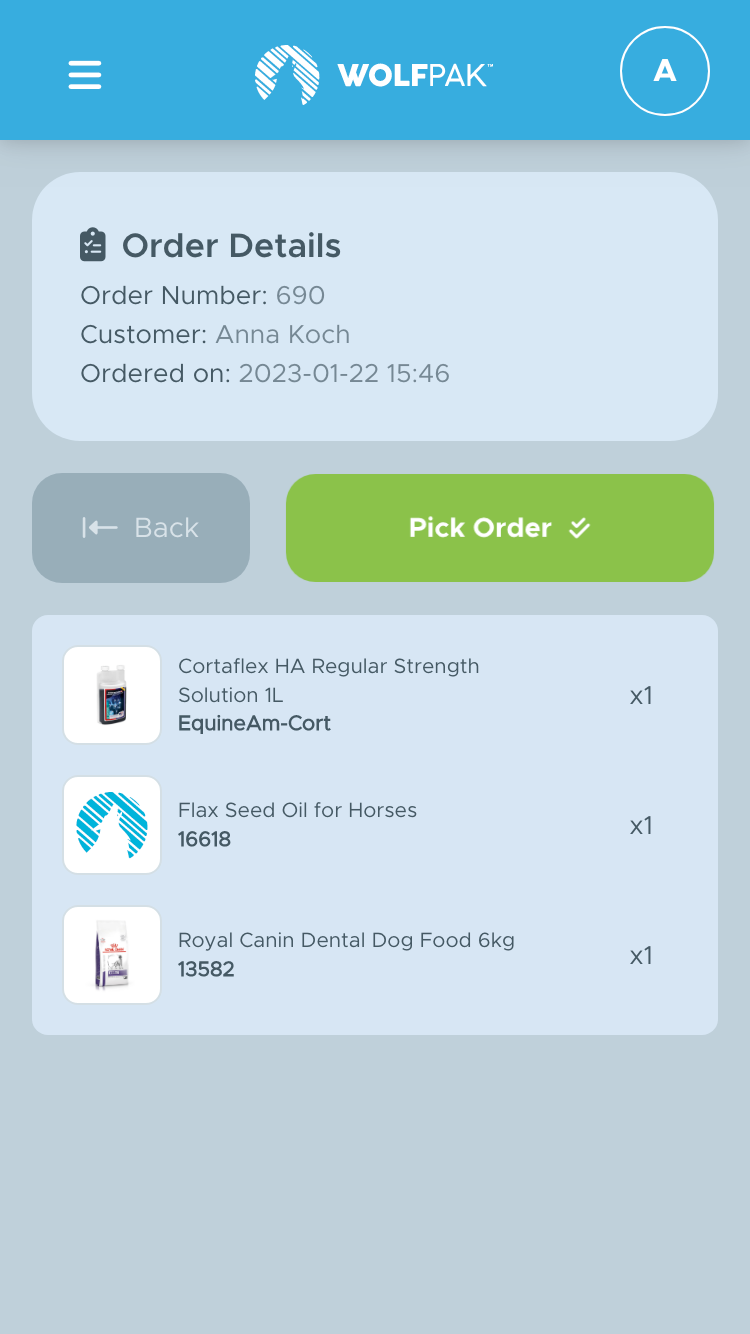
Task: Open the Cortaflex HA product thumbnail
Action: (x=111, y=695)
